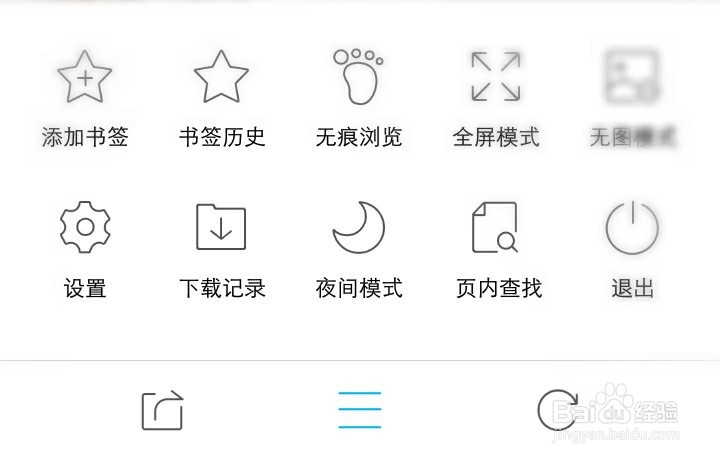Refresh the current page
The height and width of the screenshot is (460, 720).
tap(557, 410)
